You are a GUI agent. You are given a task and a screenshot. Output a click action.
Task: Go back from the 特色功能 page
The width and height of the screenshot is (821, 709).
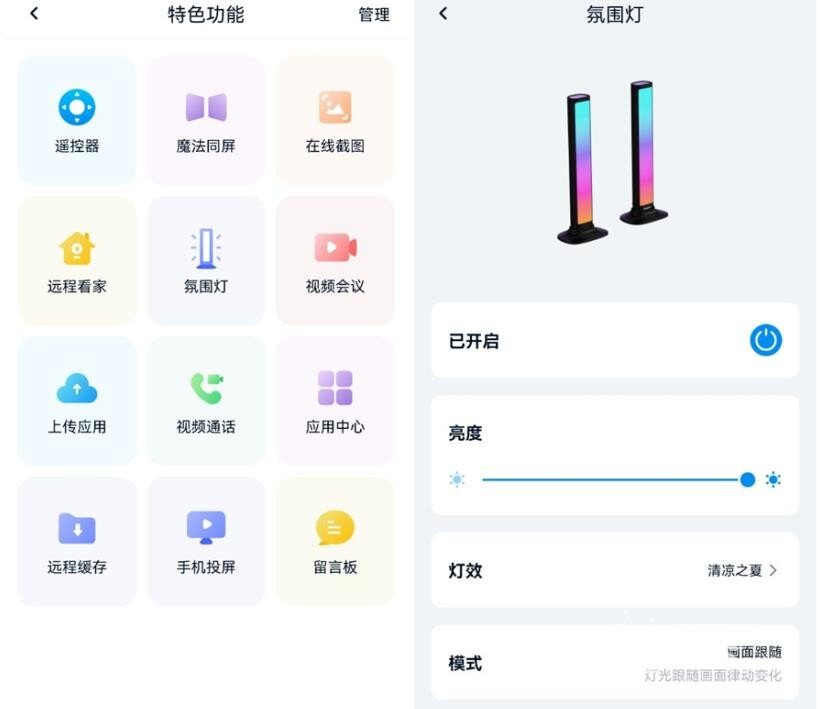(34, 14)
